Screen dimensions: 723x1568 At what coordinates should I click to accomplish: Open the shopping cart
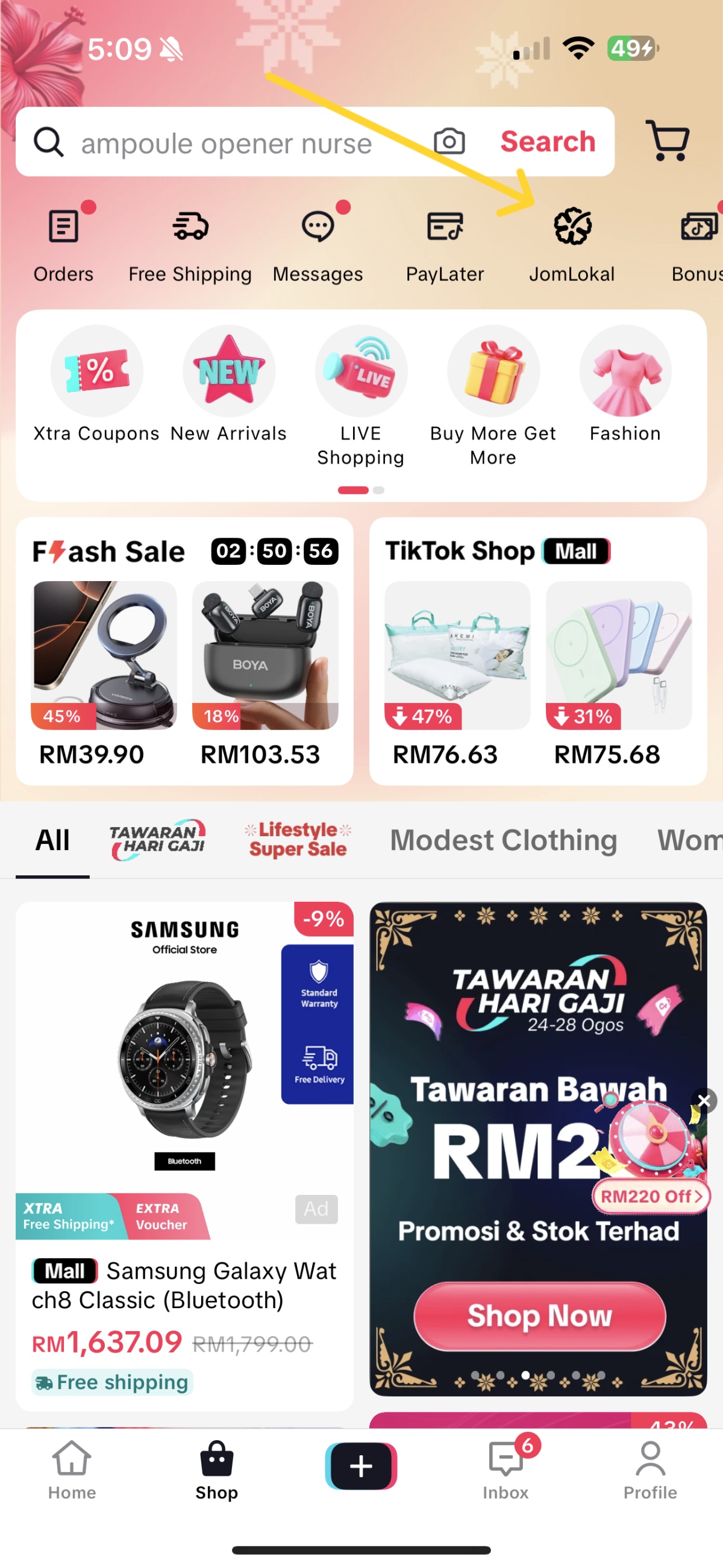pyautogui.click(x=668, y=140)
